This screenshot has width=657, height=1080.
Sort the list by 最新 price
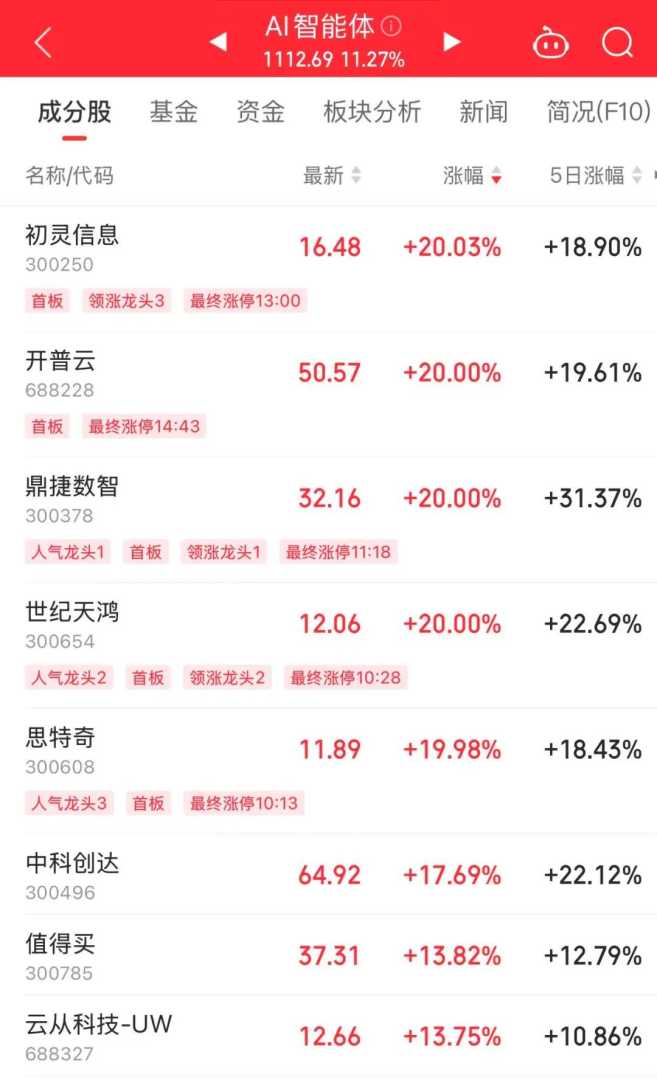pyautogui.click(x=332, y=176)
